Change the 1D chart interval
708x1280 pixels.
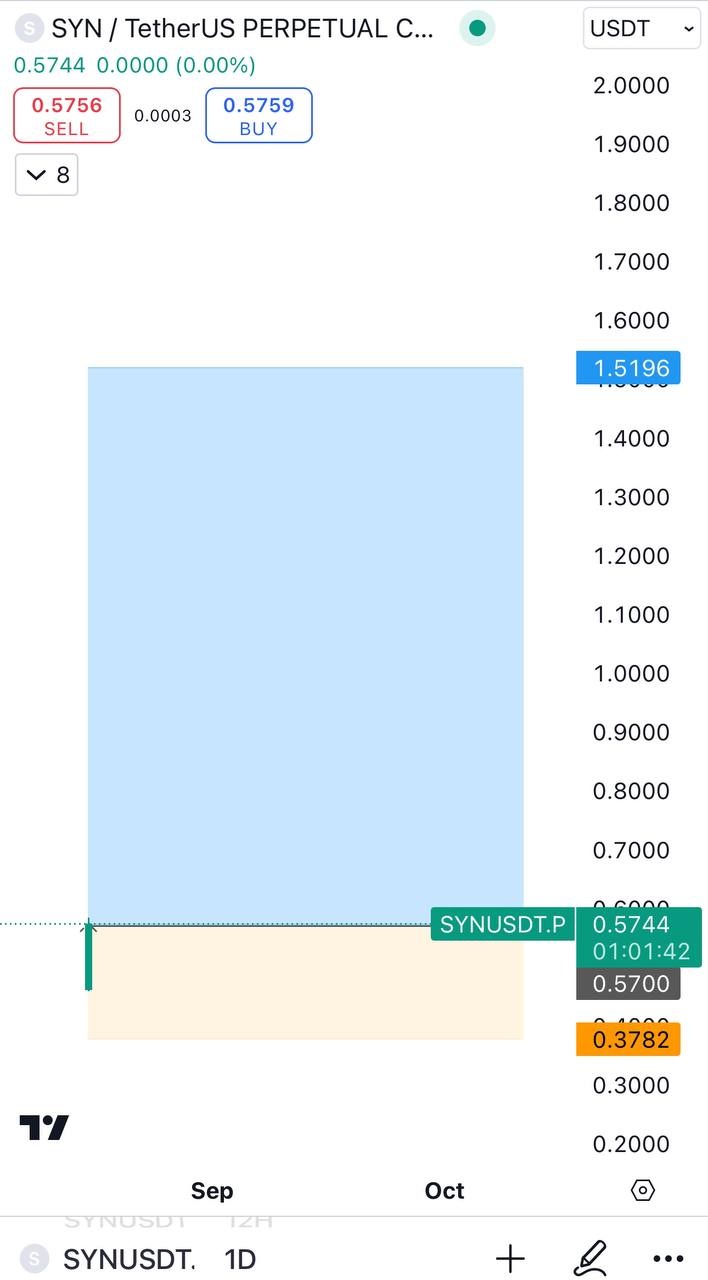[240, 1258]
